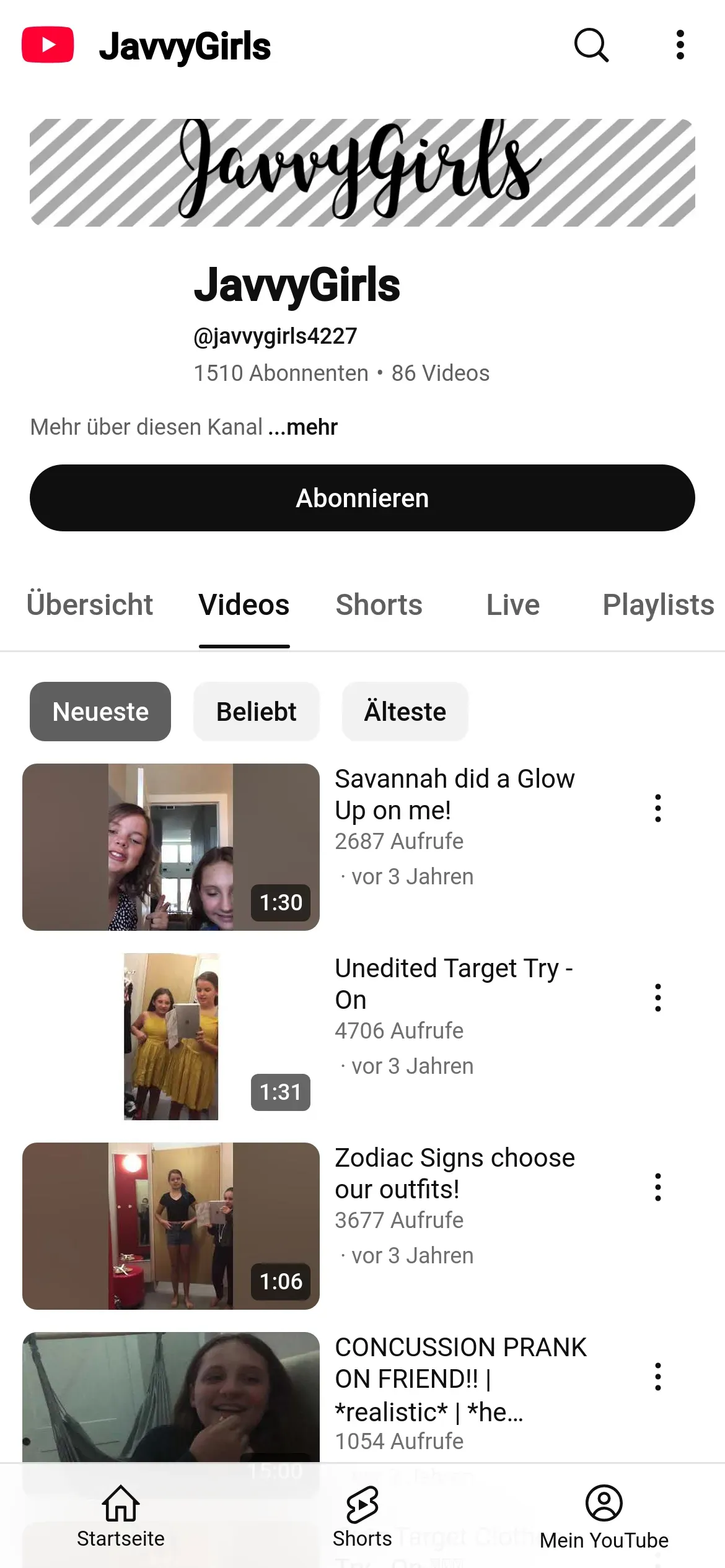Open options for 'Savannah did a Glow Up'
The image size is (725, 1568).
tap(657, 808)
